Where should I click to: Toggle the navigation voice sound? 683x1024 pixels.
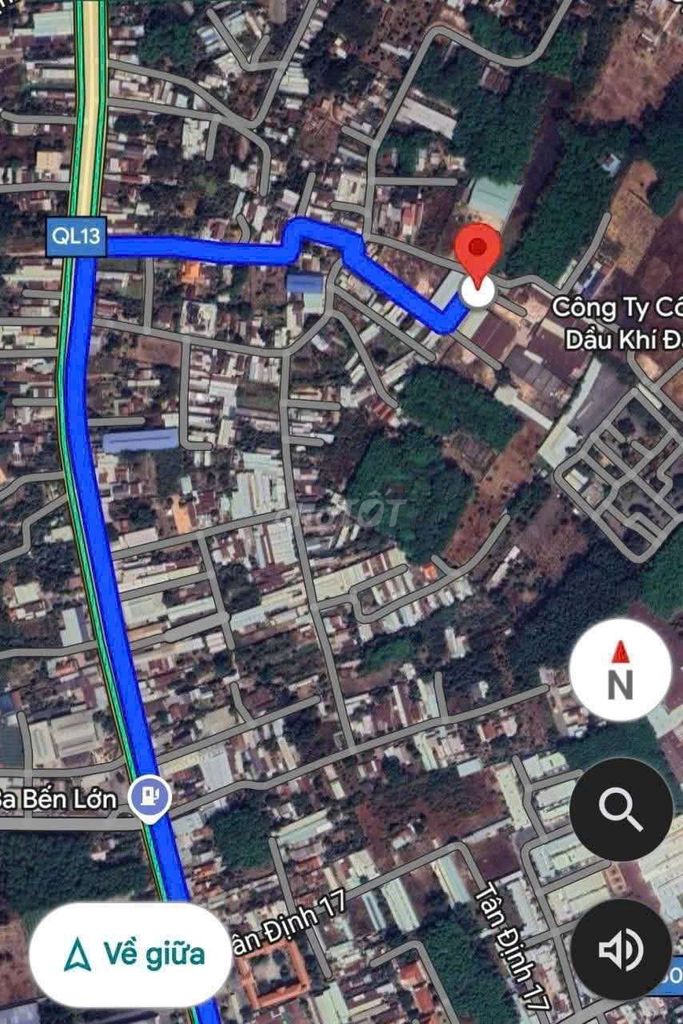(621, 949)
